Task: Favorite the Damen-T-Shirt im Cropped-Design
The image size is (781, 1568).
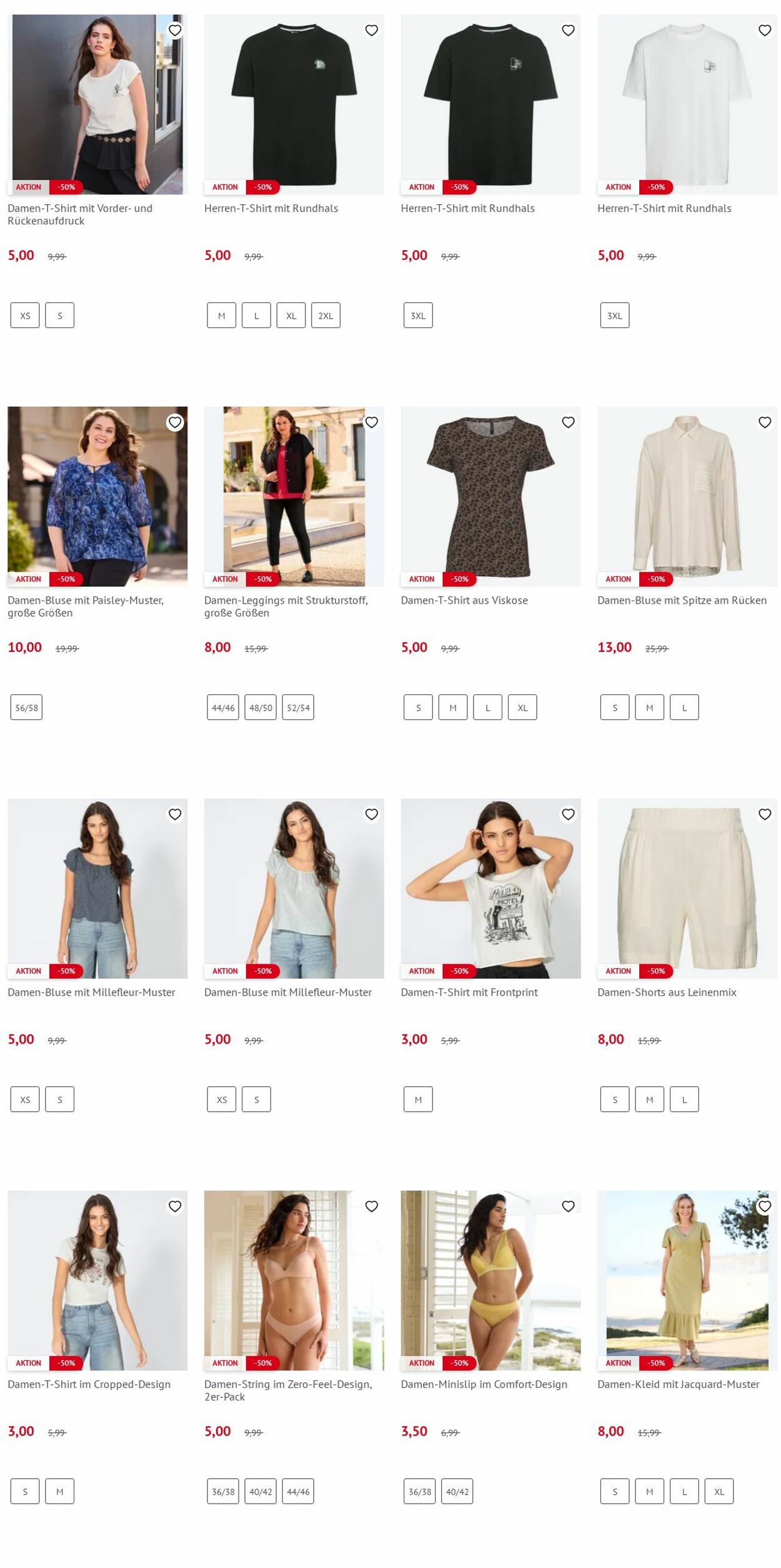Action: [x=175, y=1206]
